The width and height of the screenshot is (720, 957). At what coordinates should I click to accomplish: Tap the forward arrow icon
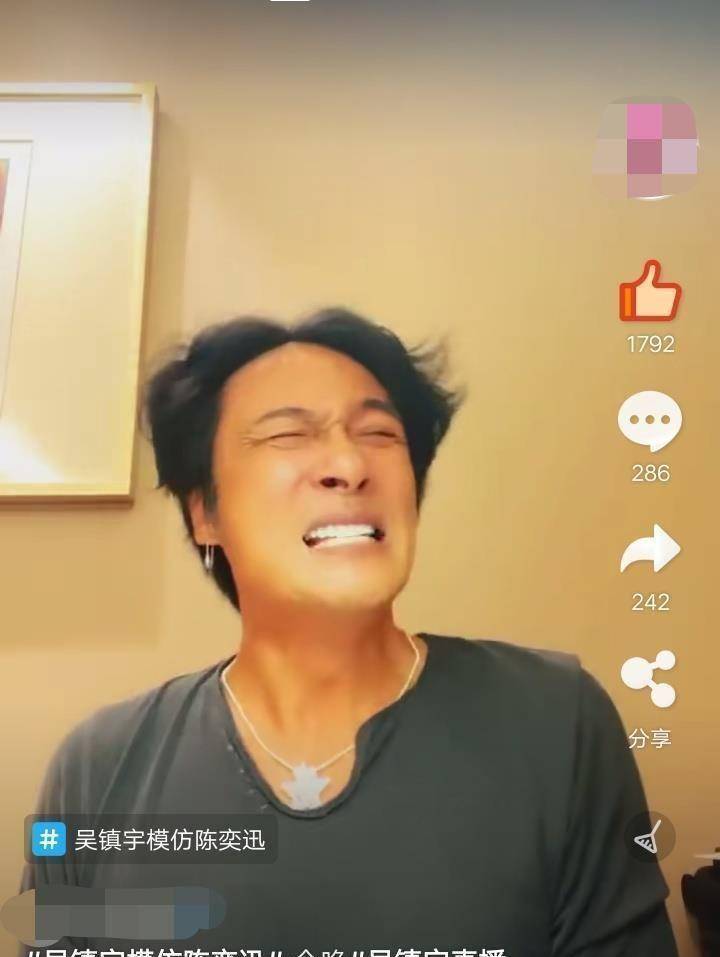[x=650, y=549]
